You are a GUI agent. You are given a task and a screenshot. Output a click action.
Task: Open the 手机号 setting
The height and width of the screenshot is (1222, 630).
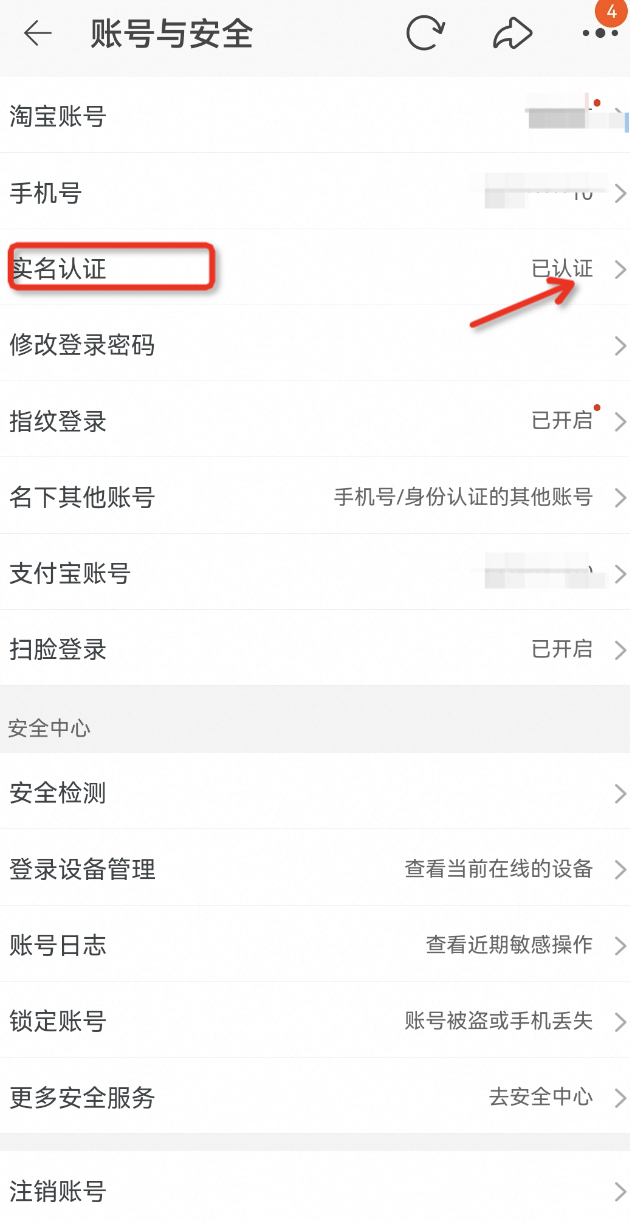(x=315, y=193)
